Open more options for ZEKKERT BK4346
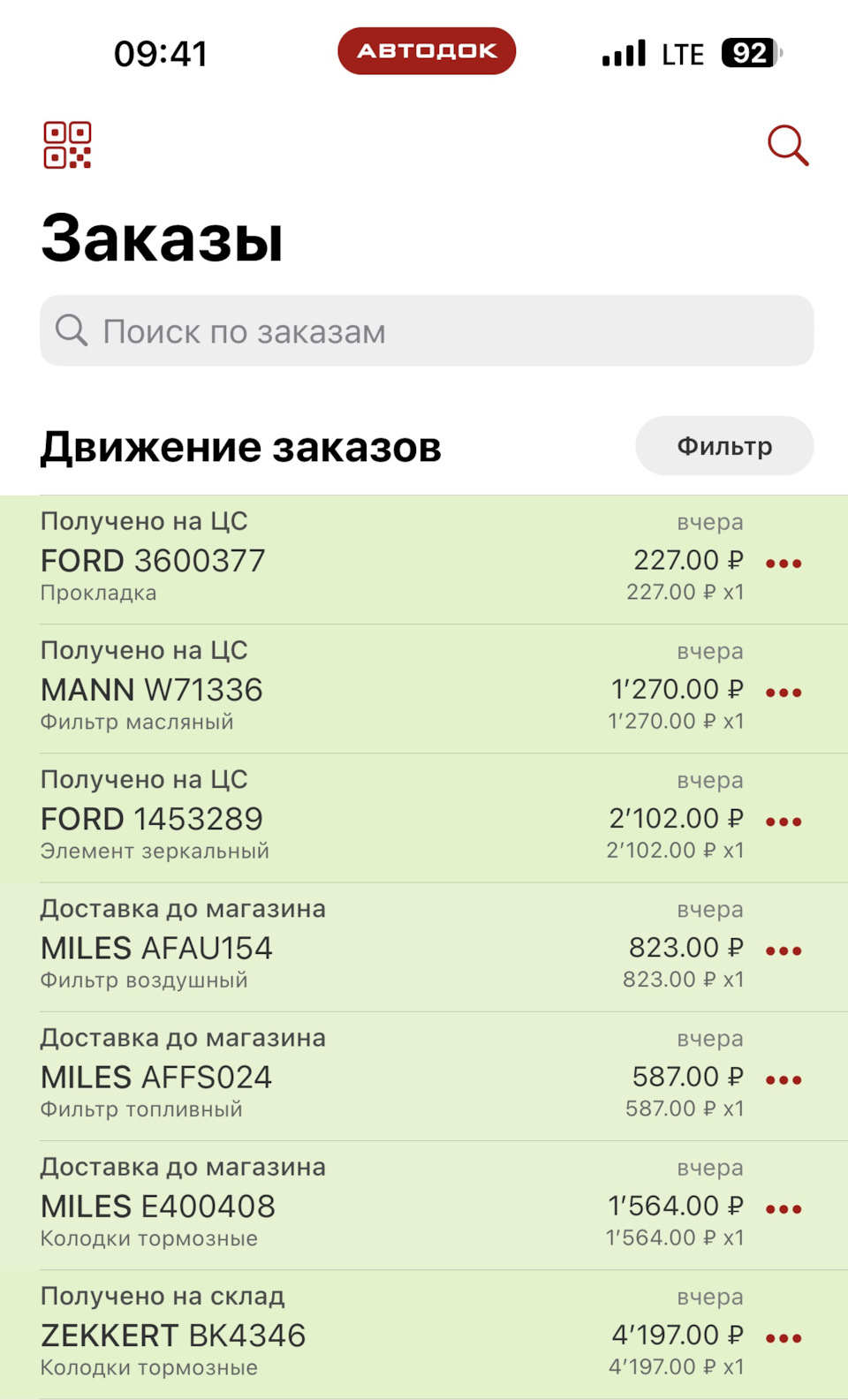This screenshot has height=1400, width=848. click(784, 1338)
